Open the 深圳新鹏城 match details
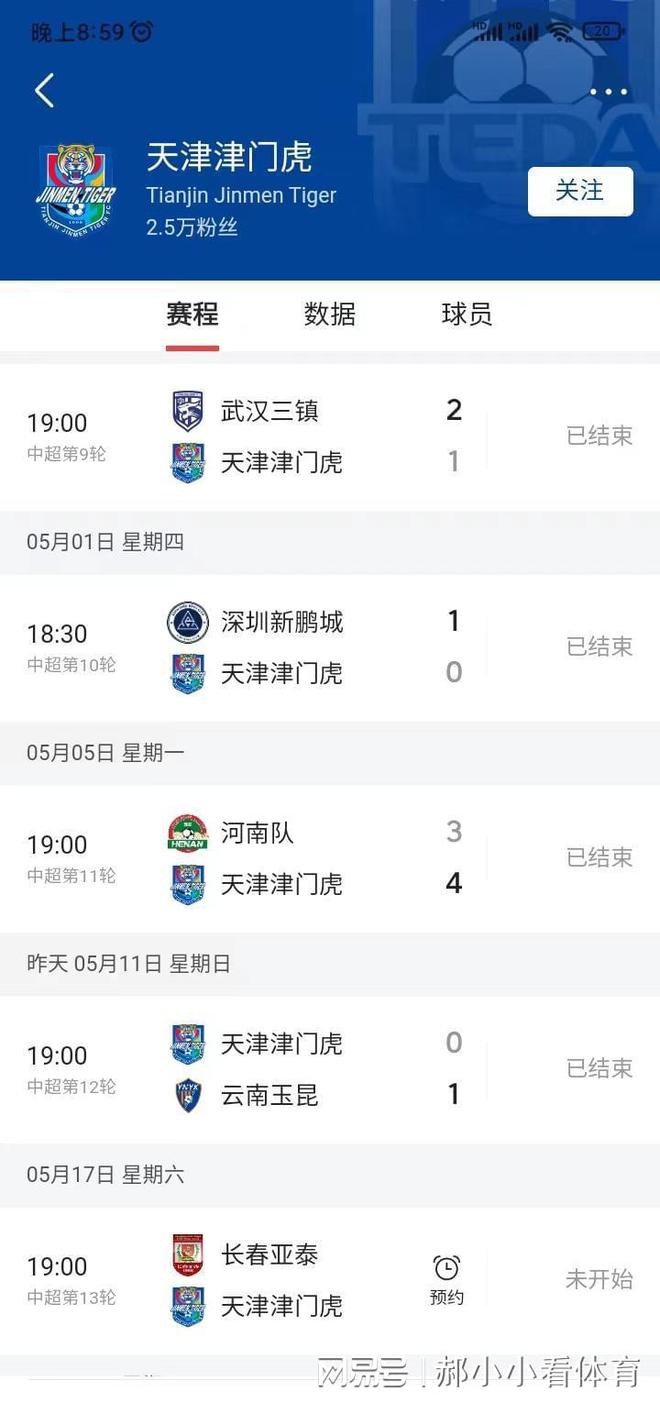 330,647
